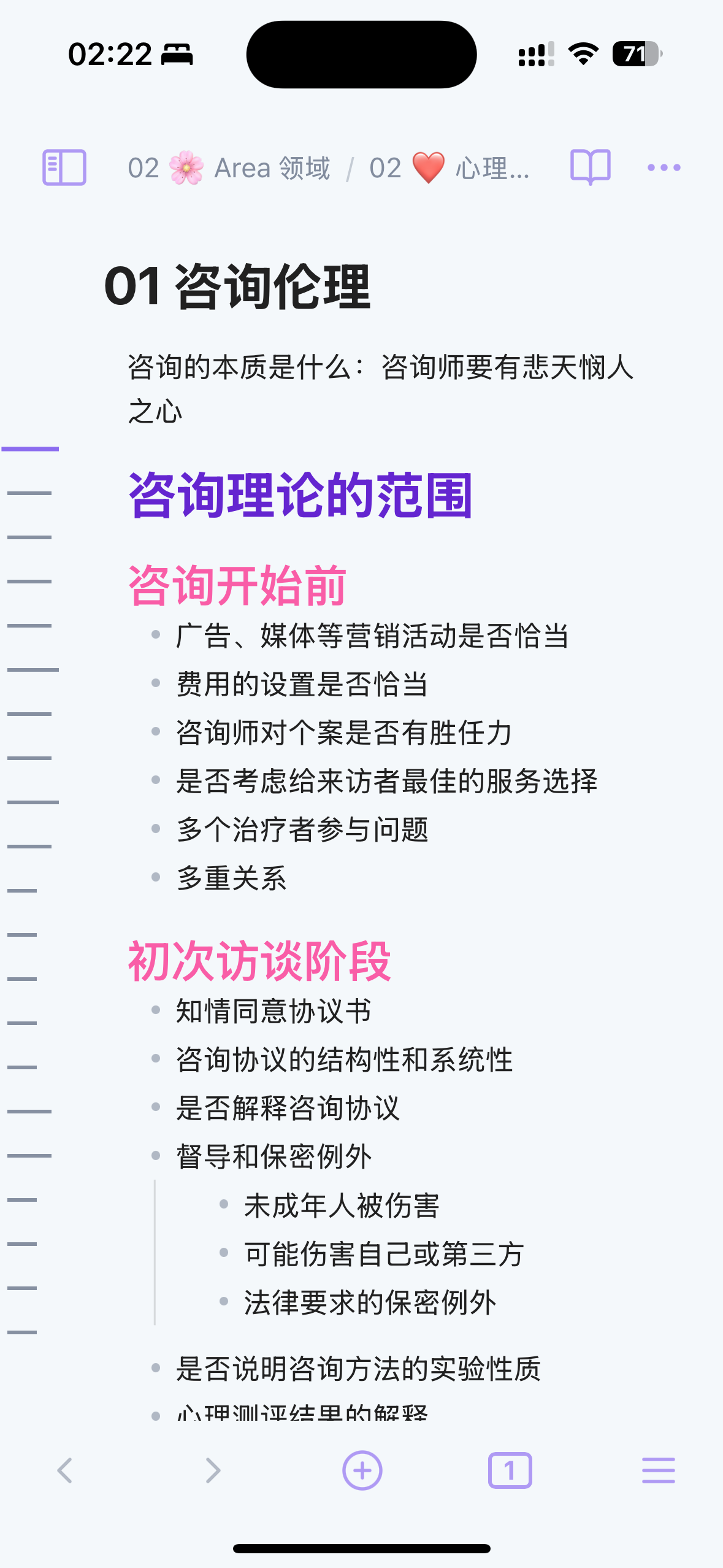
Task: Open the hamburger menu at bottom right
Action: (x=659, y=1470)
